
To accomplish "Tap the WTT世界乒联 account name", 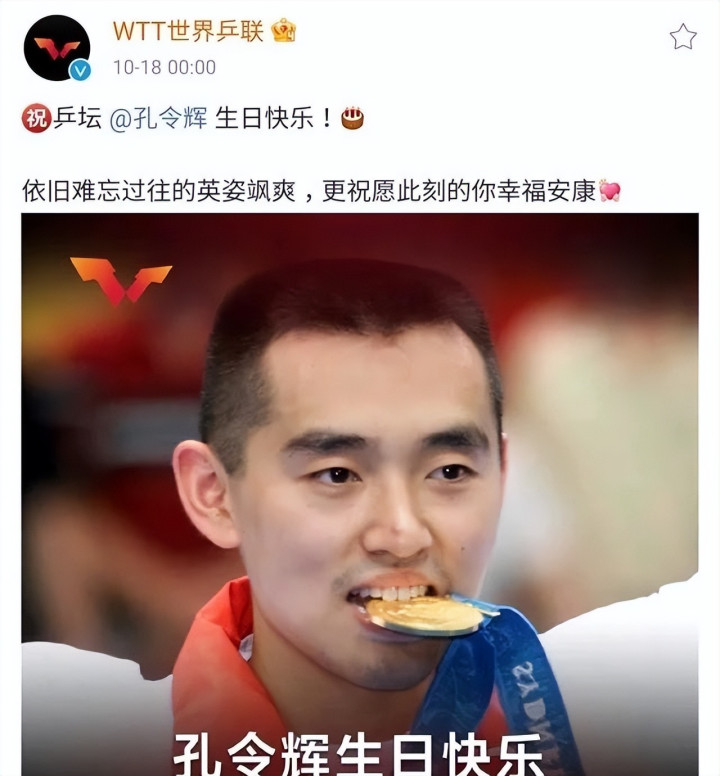I will tap(189, 31).
